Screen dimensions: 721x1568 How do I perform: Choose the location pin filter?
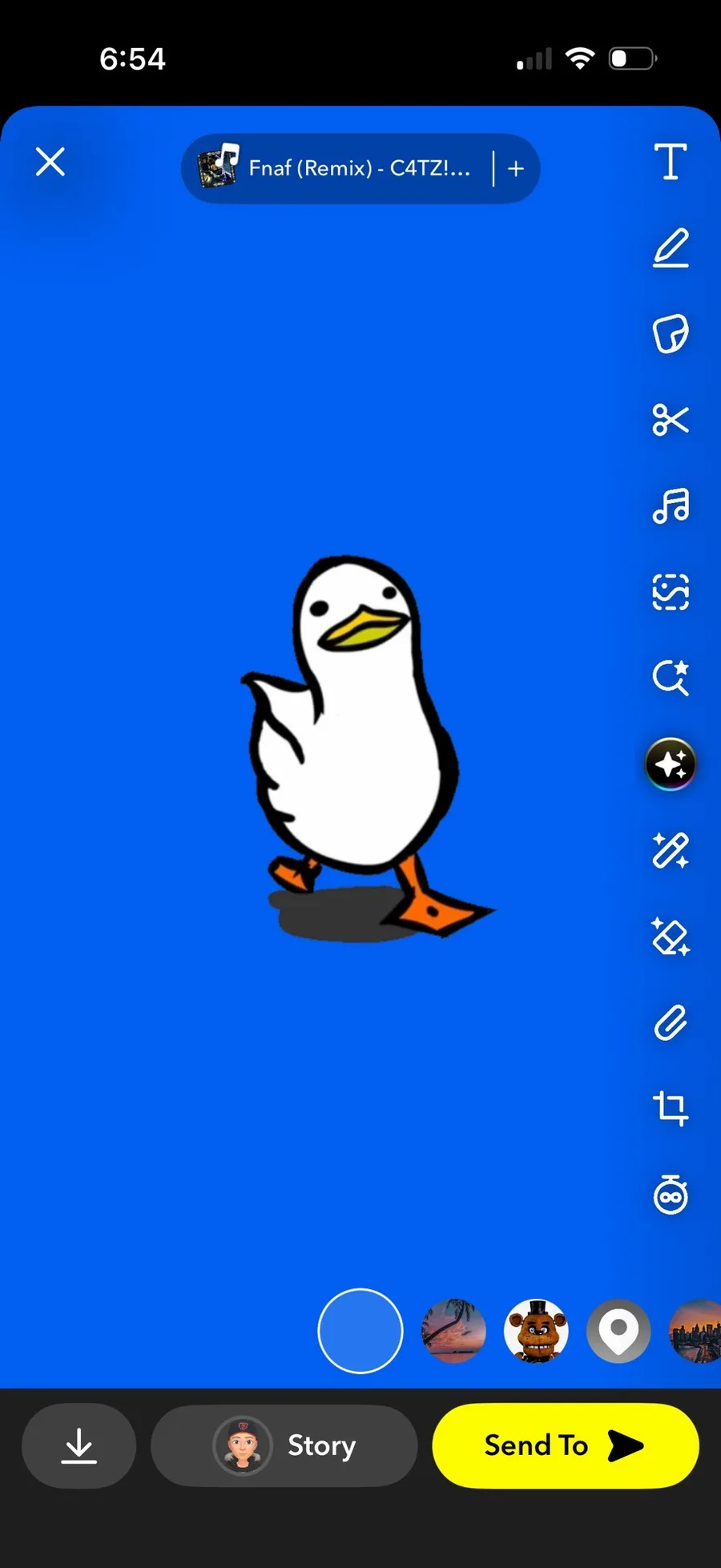pyautogui.click(x=618, y=1331)
